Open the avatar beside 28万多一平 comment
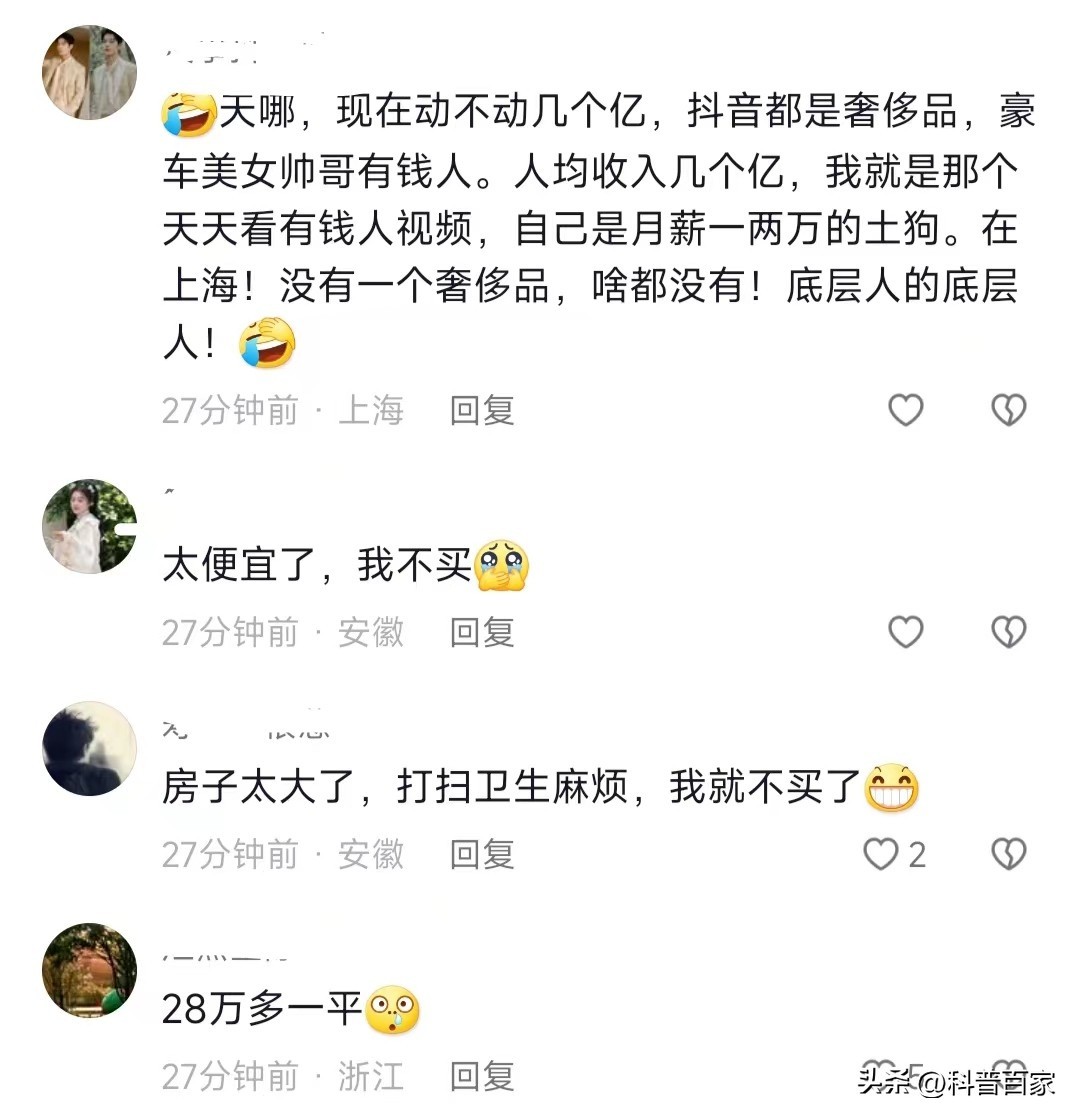Image resolution: width=1080 pixels, height=1120 pixels. click(x=89, y=970)
